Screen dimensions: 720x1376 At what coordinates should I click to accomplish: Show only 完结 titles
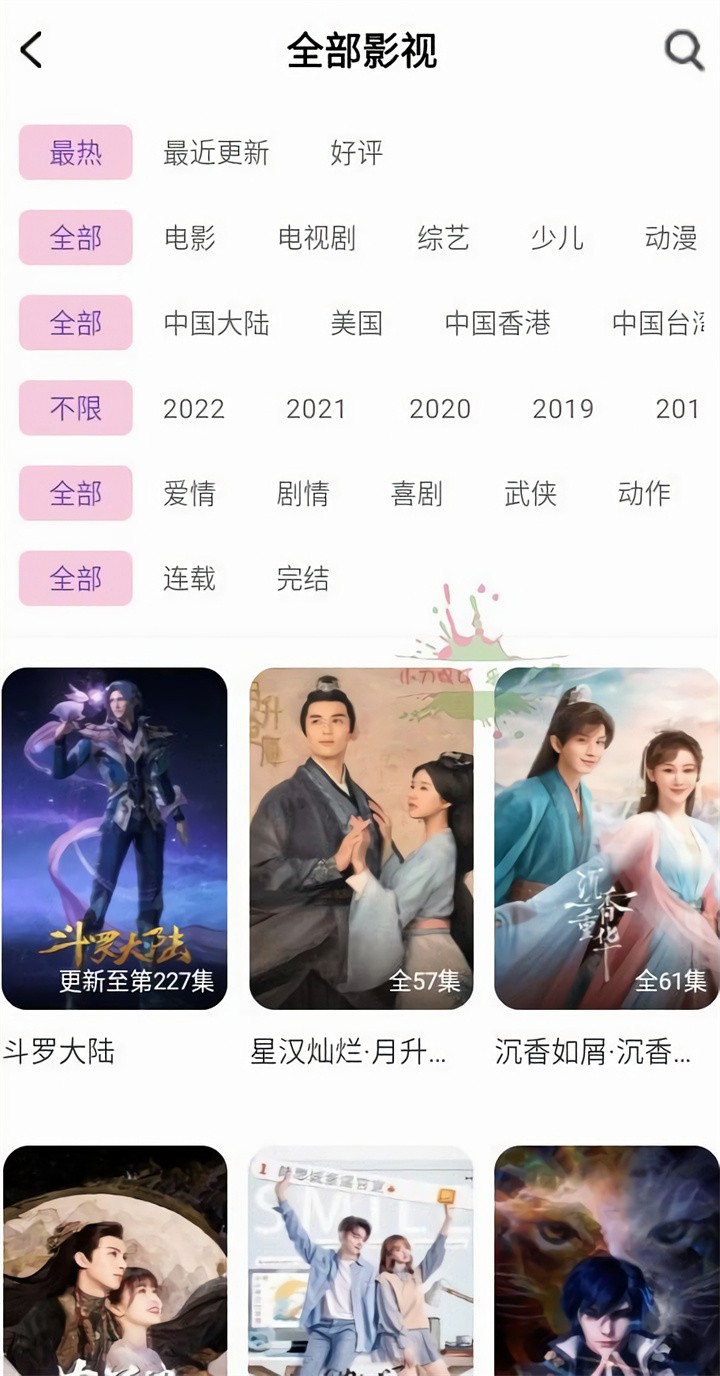pos(303,579)
